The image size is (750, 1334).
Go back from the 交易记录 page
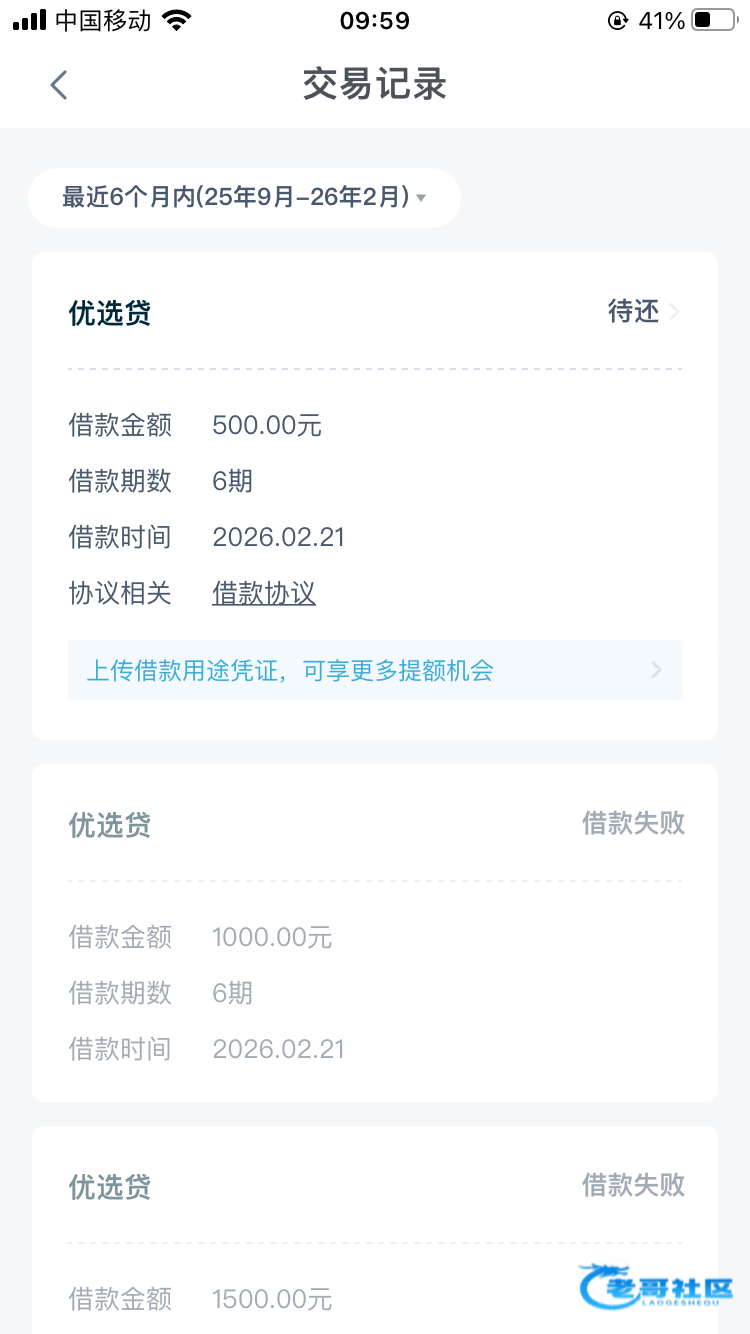[59, 85]
